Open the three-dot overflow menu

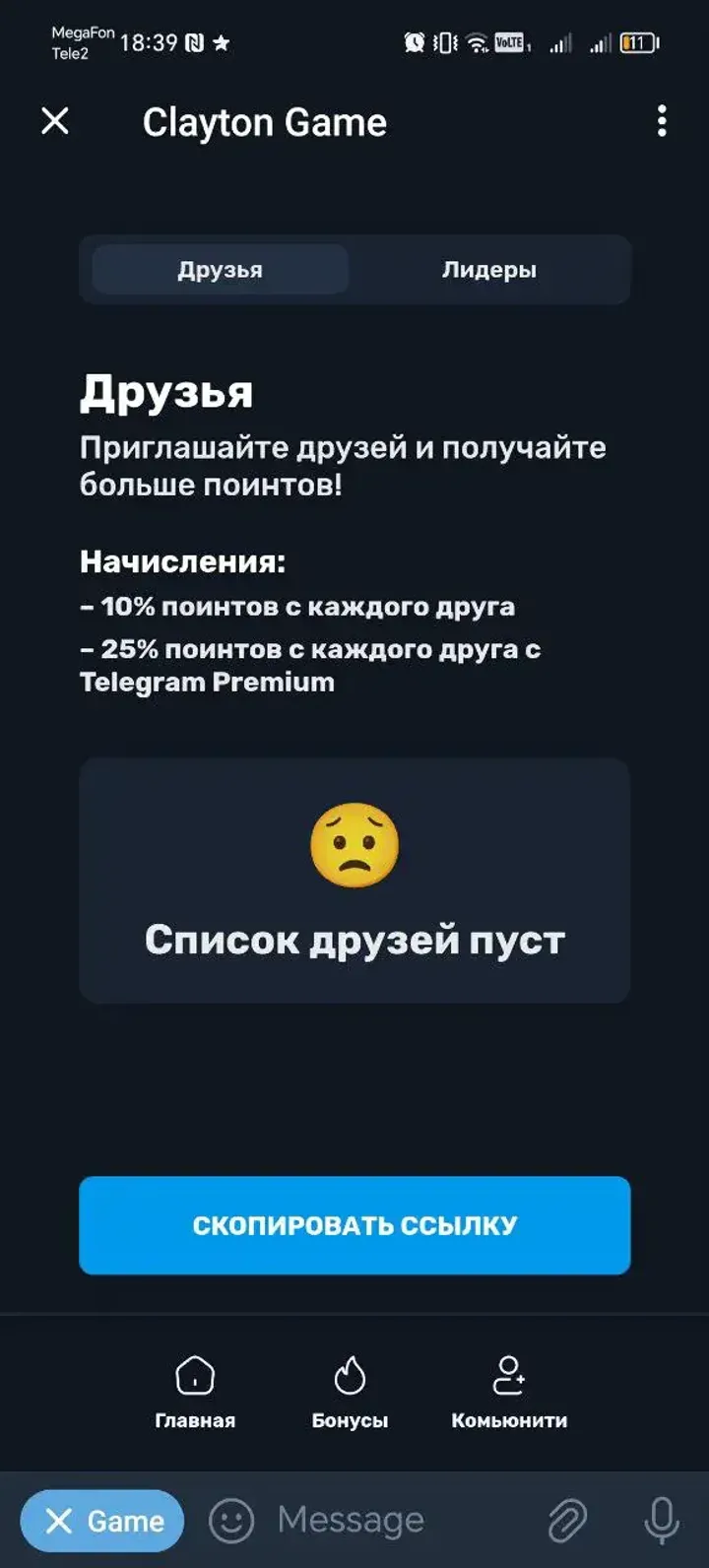(662, 122)
